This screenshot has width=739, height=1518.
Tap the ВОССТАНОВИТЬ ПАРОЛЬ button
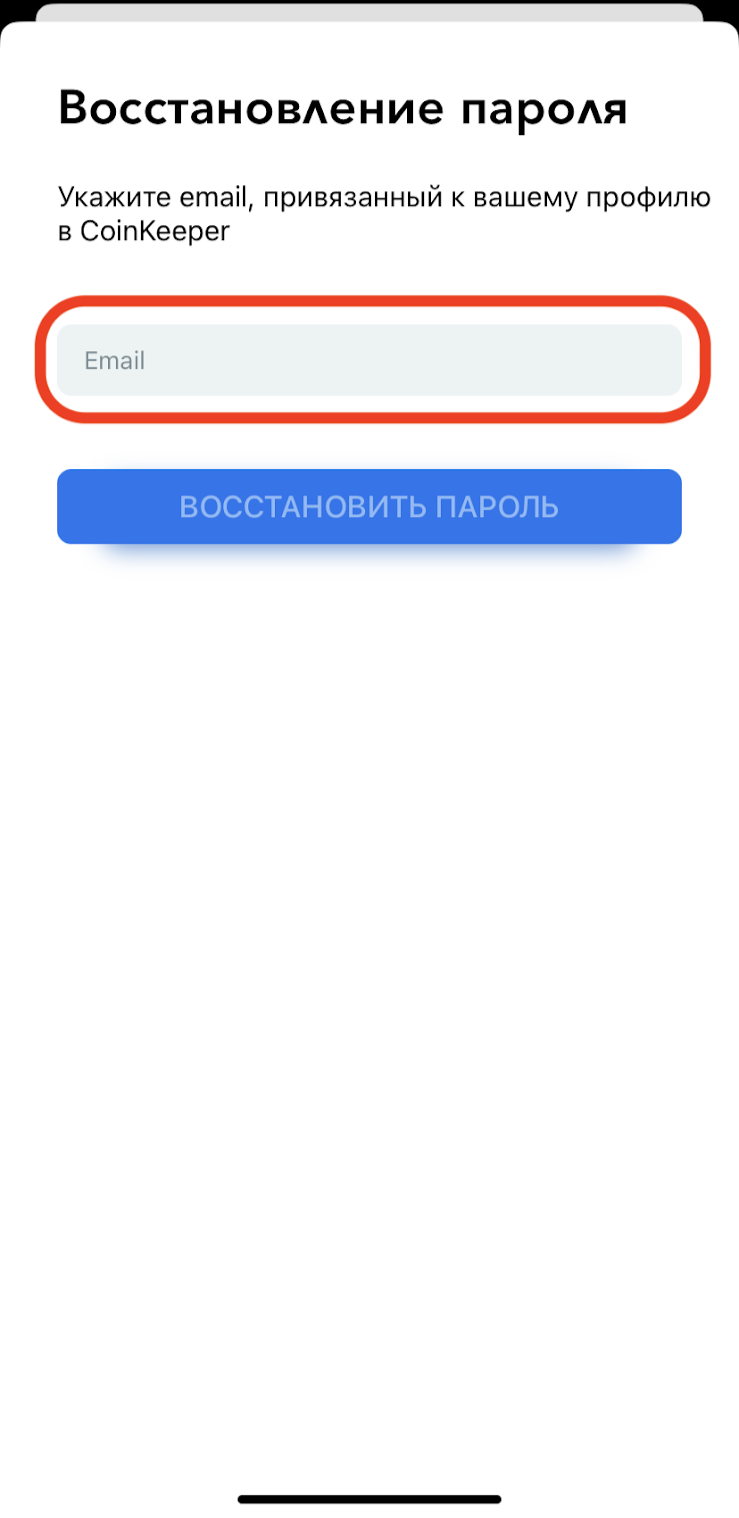click(x=369, y=506)
